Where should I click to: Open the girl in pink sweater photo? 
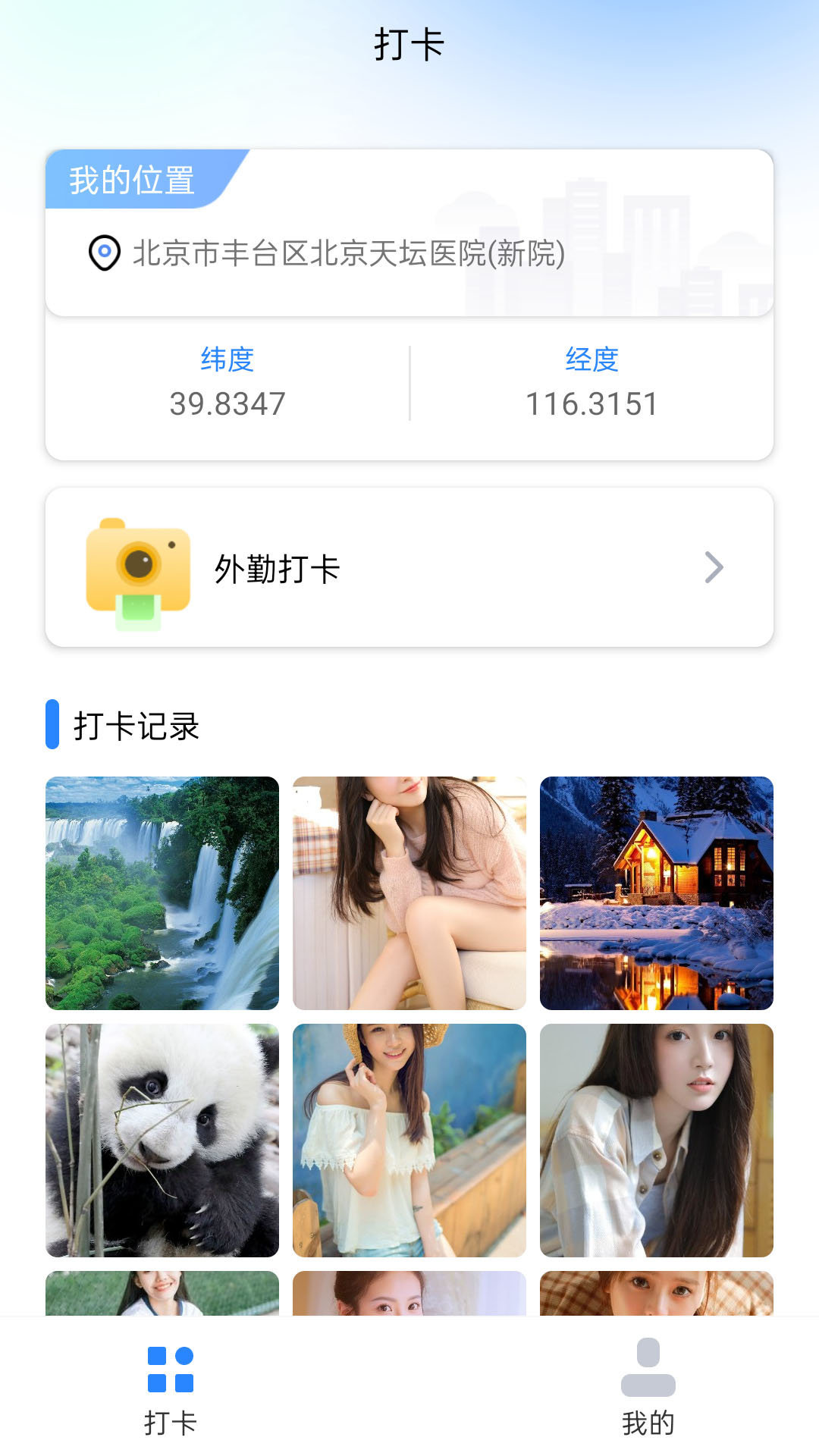click(x=409, y=893)
